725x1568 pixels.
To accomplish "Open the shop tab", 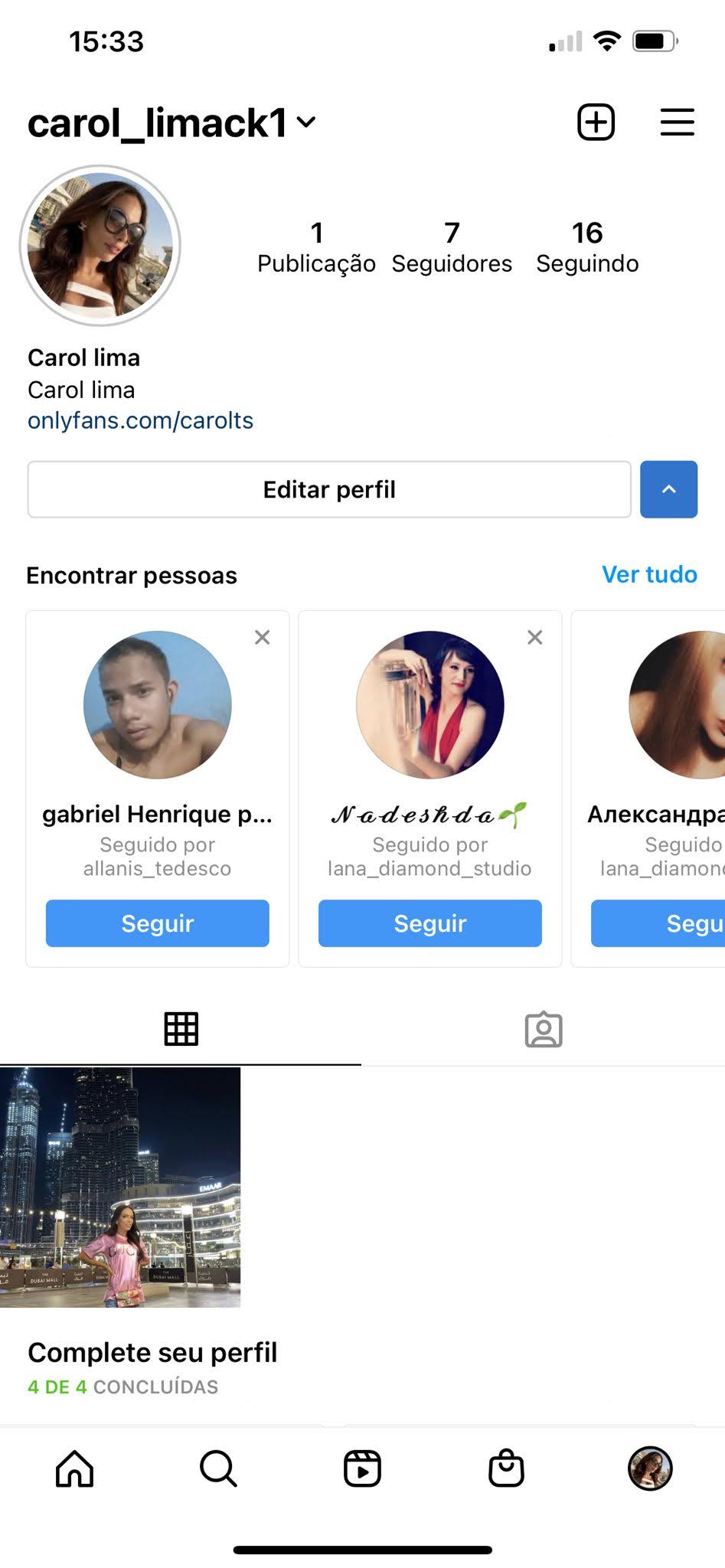I will coord(506,1468).
